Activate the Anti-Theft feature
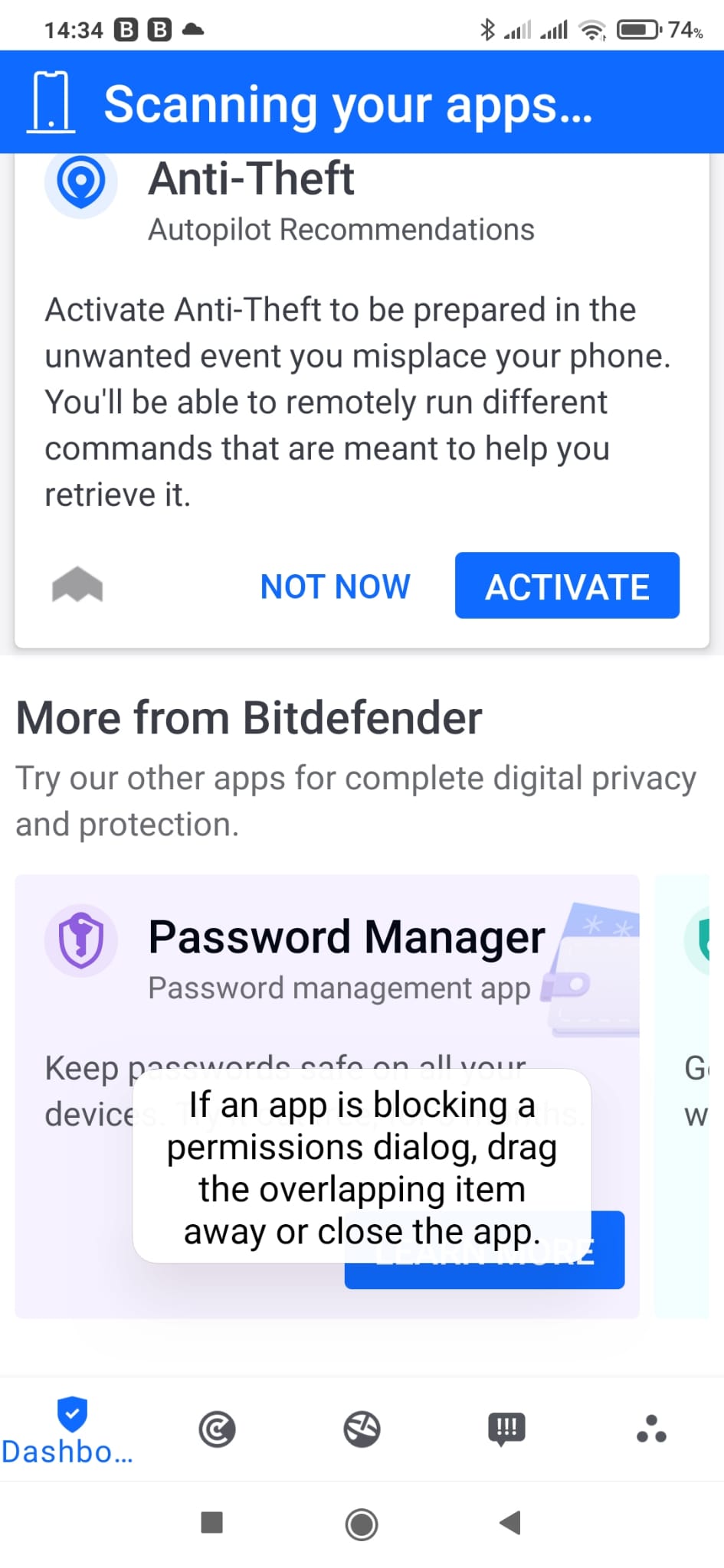Image resolution: width=724 pixels, height=1568 pixels. pos(567,586)
